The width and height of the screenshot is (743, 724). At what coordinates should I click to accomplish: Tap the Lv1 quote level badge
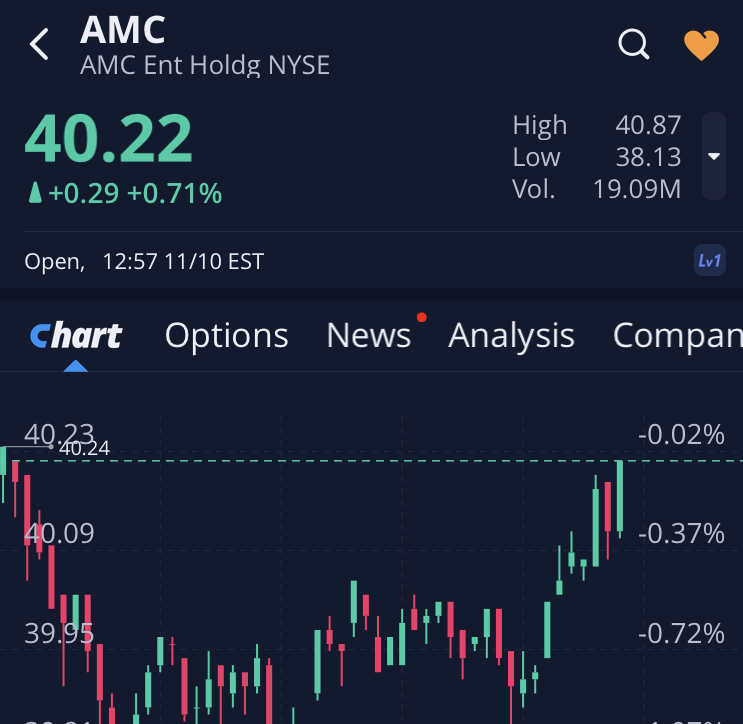709,261
